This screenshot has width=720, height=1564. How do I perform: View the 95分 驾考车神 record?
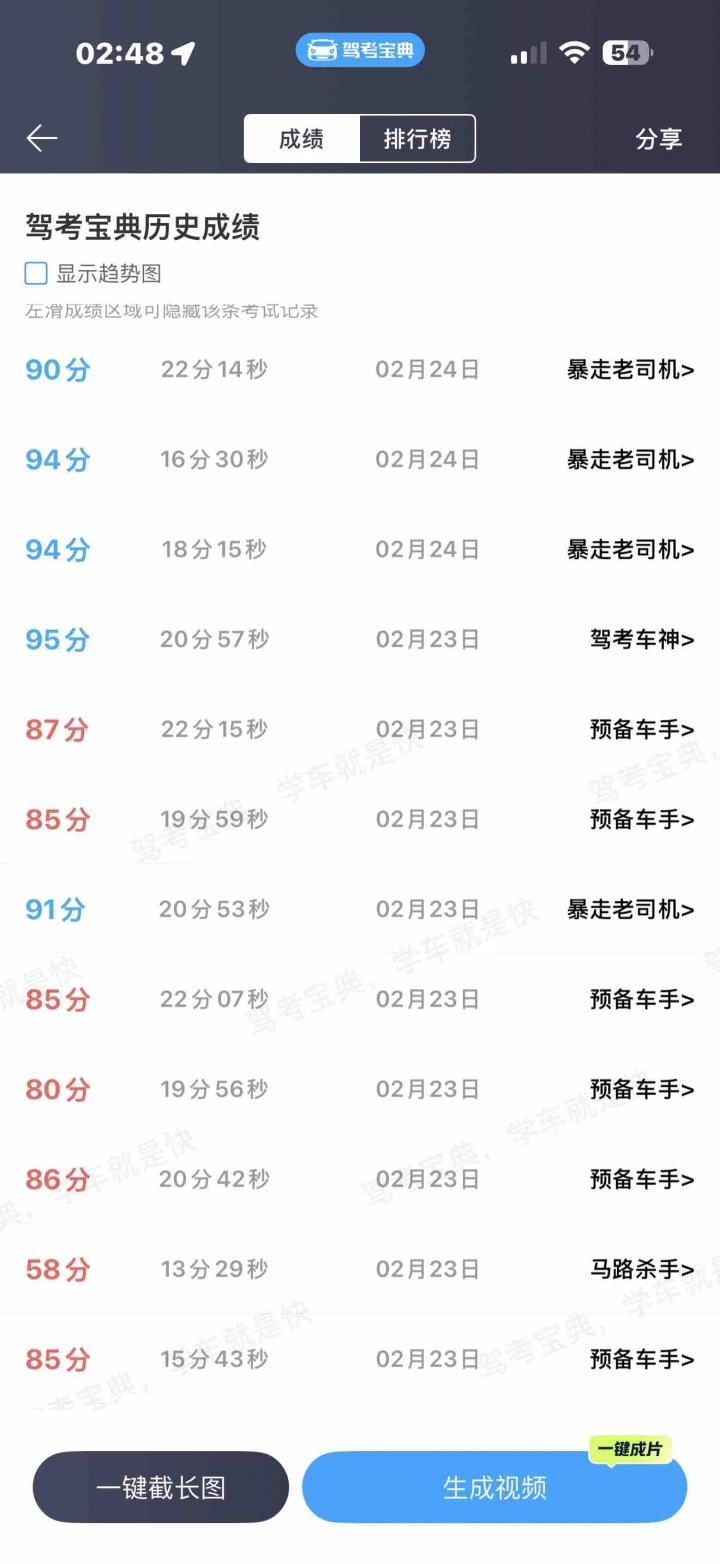pyautogui.click(x=641, y=640)
